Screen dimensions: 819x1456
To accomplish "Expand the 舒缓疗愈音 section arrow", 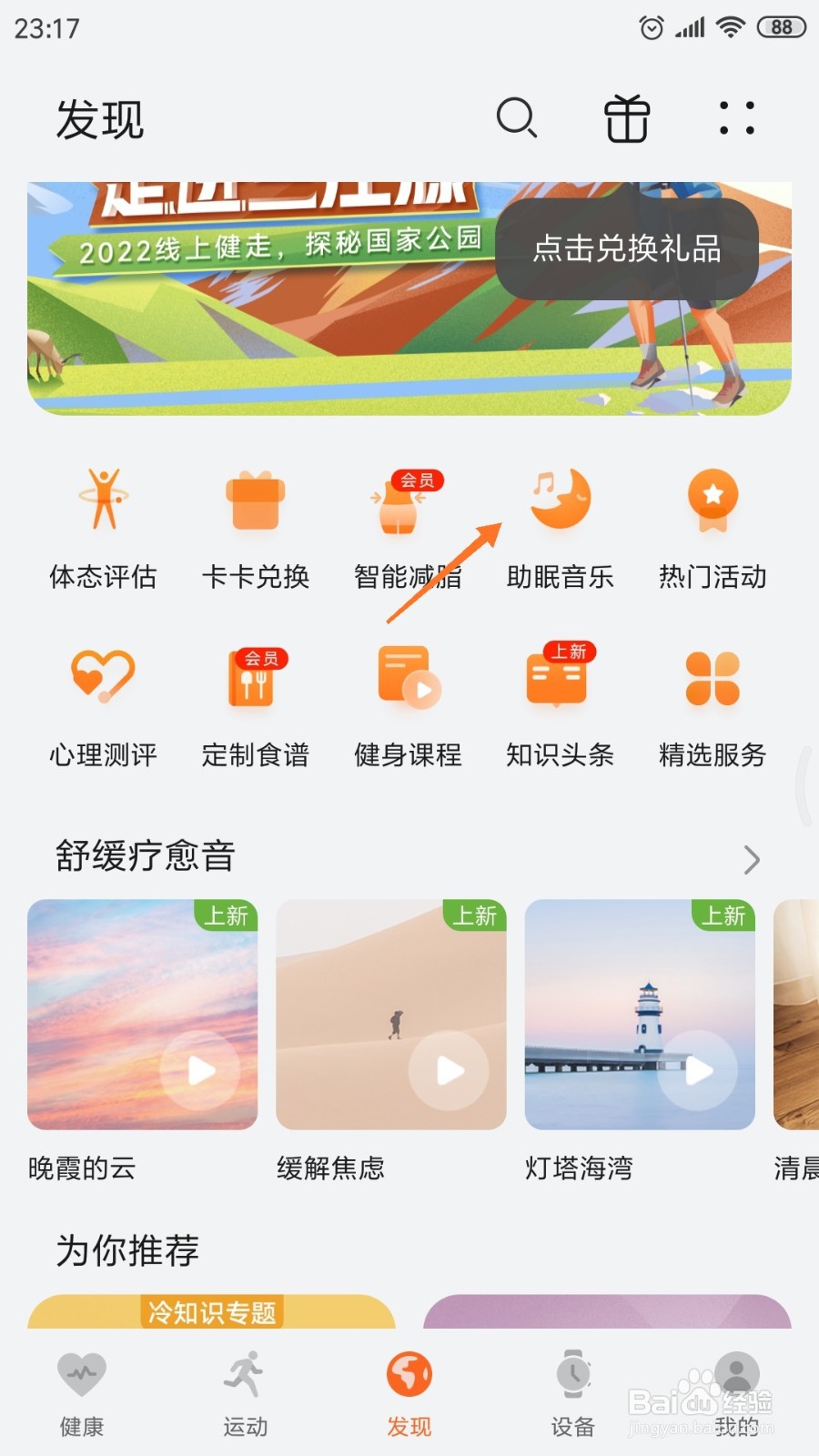I will [752, 859].
